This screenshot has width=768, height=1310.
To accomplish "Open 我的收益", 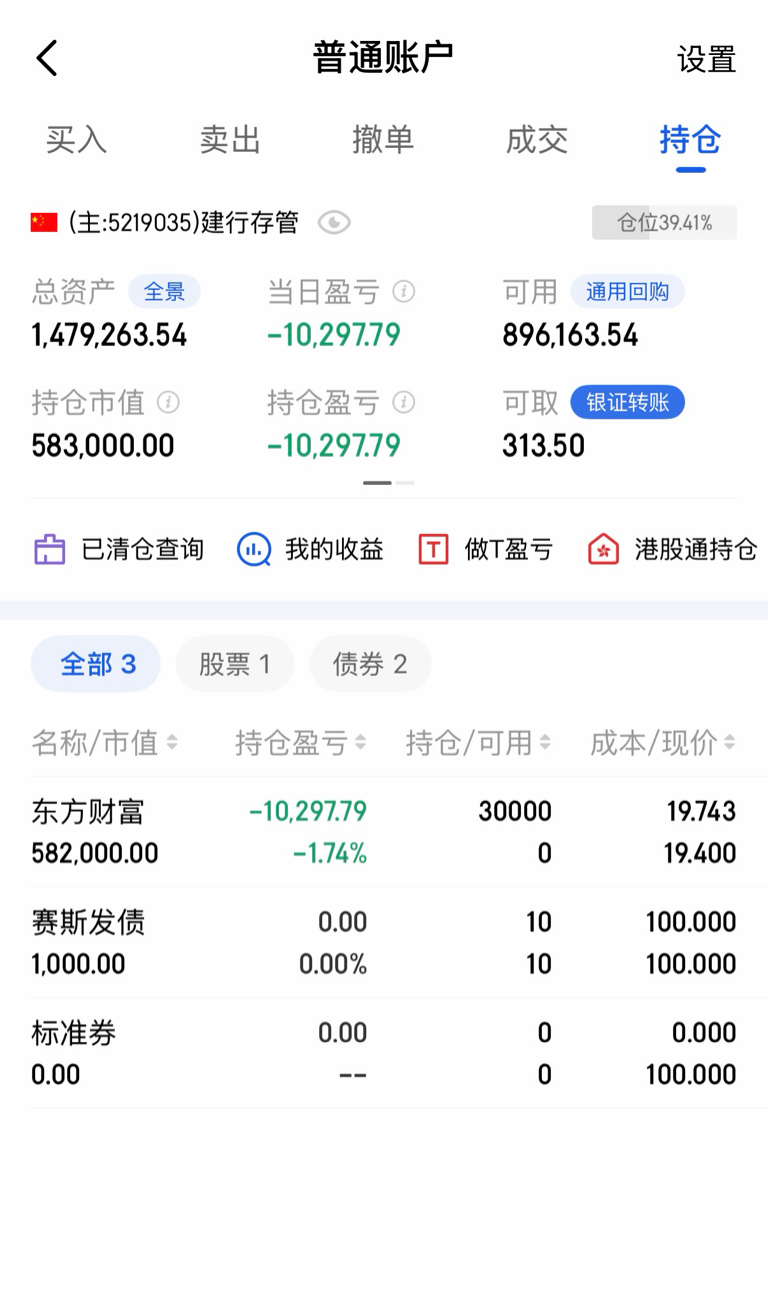I will point(310,549).
